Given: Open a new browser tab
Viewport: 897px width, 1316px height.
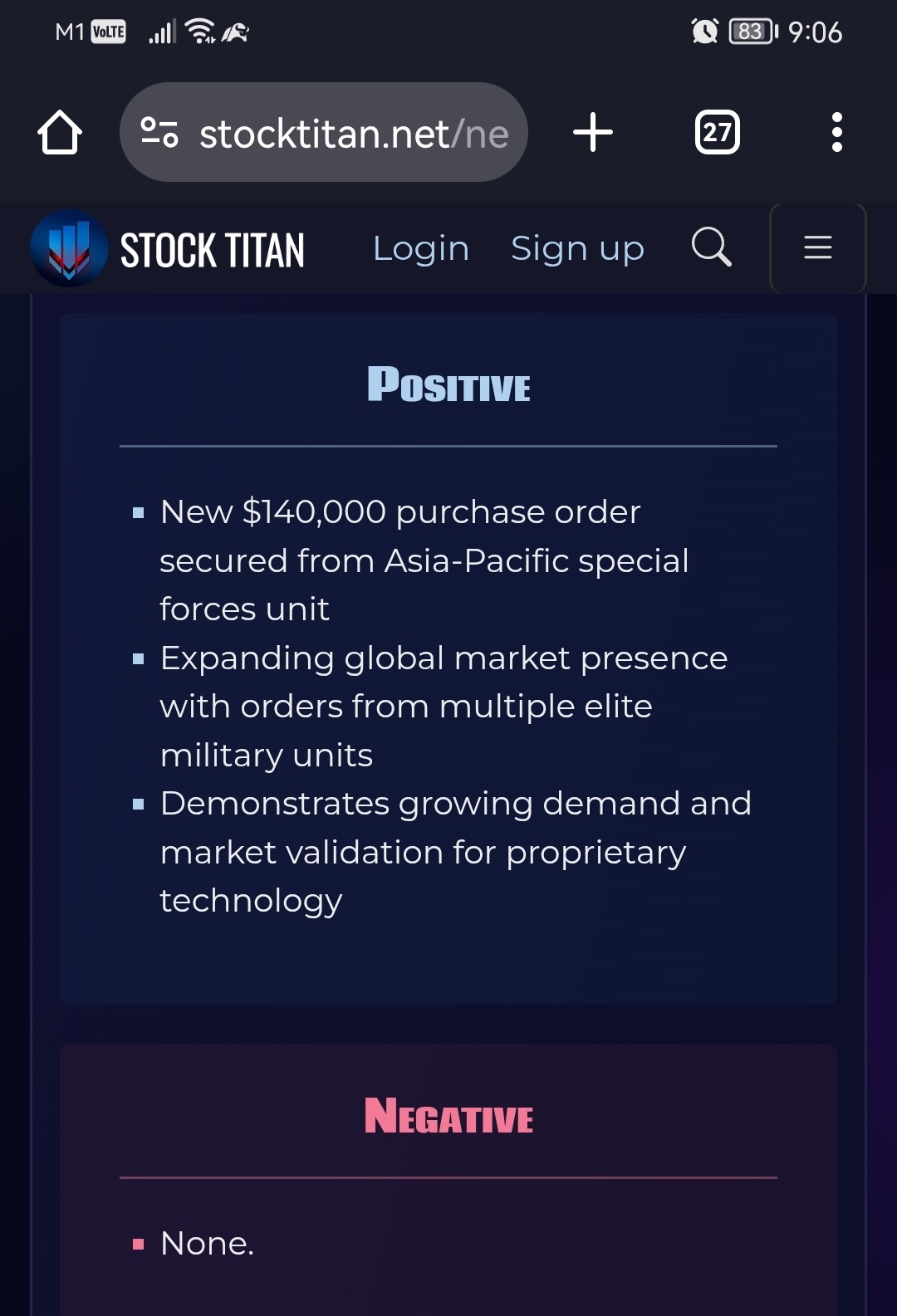Looking at the screenshot, I should tap(593, 133).
